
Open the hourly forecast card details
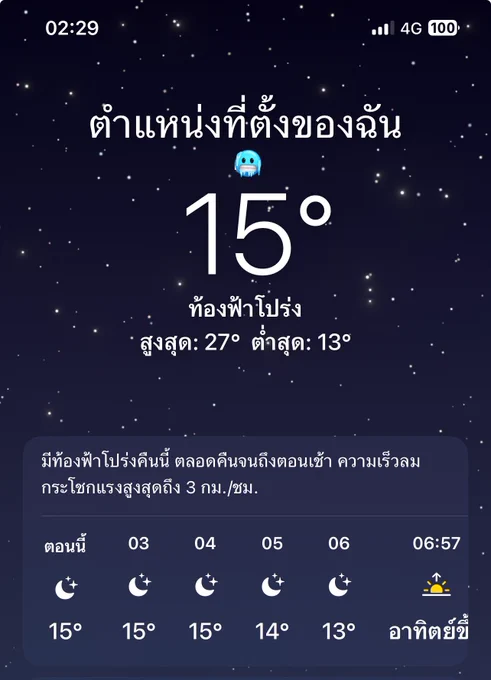point(246,551)
